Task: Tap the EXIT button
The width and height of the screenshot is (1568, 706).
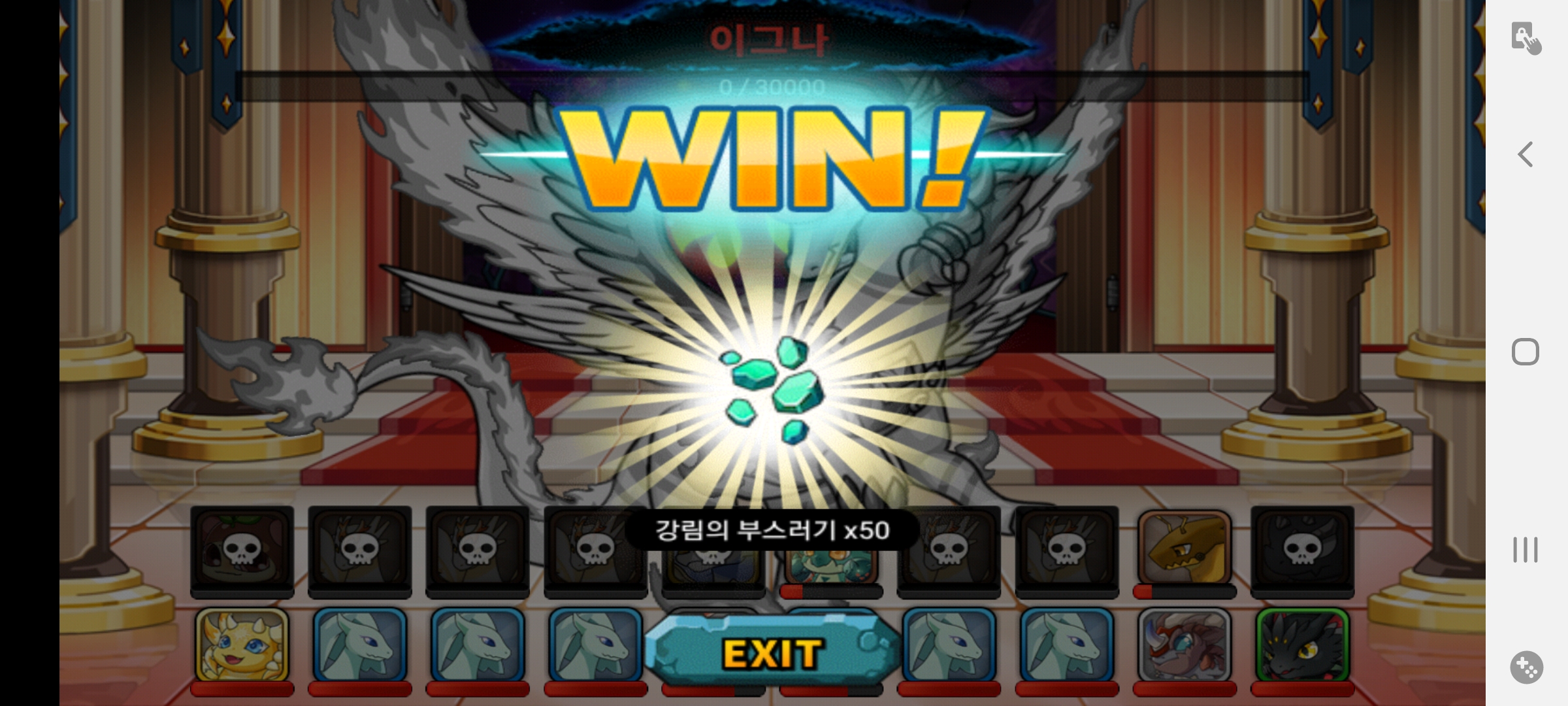Action: 772,652
